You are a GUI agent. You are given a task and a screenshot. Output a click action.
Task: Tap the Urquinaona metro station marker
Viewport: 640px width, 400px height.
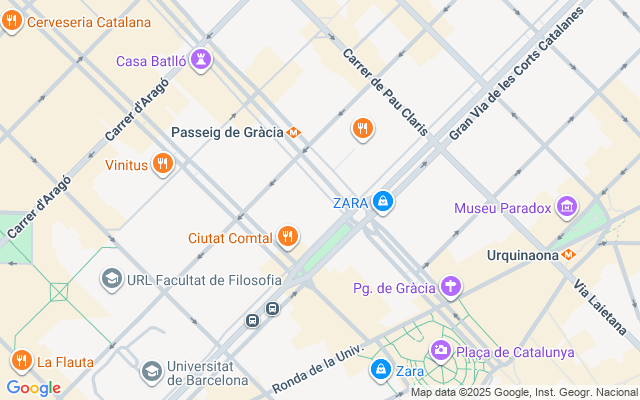click(568, 255)
